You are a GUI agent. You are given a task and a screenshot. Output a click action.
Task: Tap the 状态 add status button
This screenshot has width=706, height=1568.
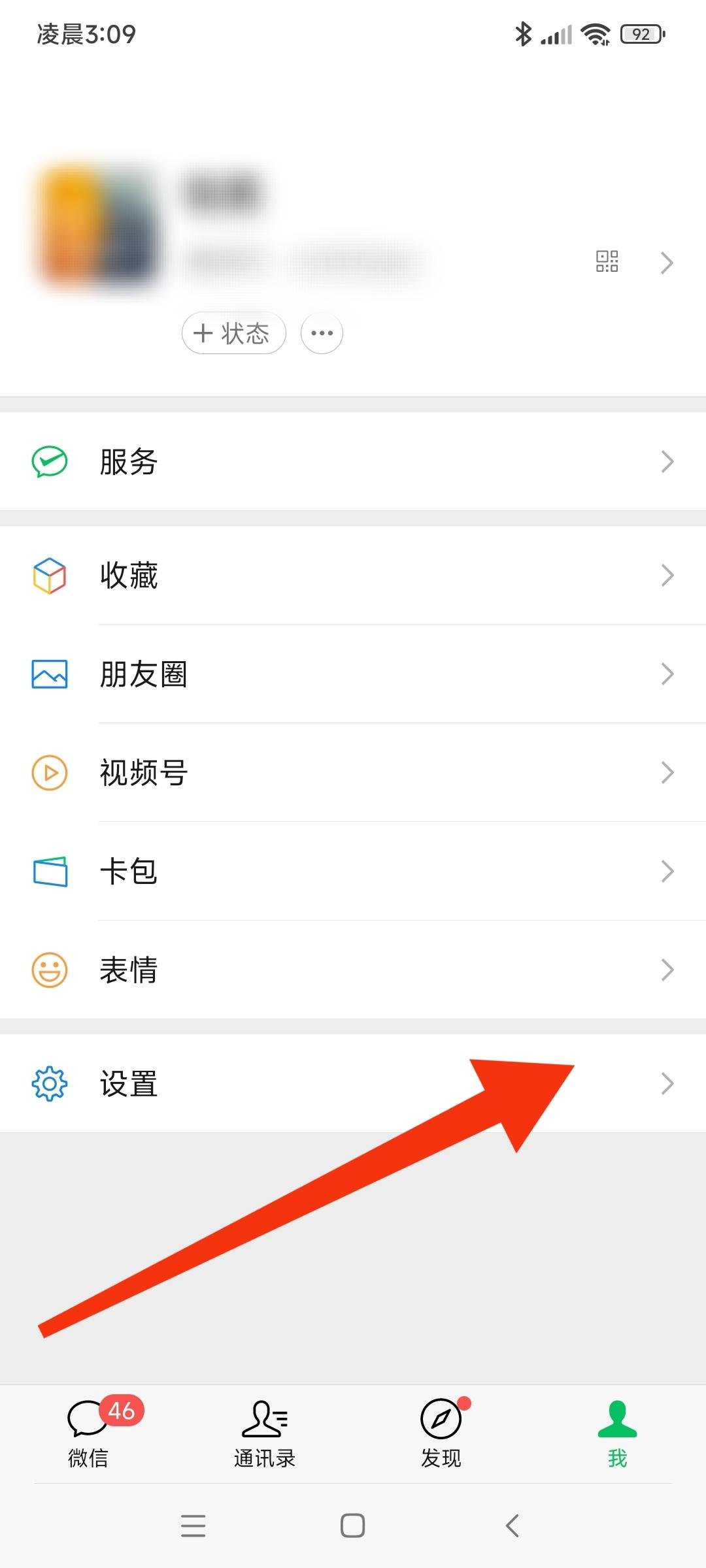click(x=233, y=333)
